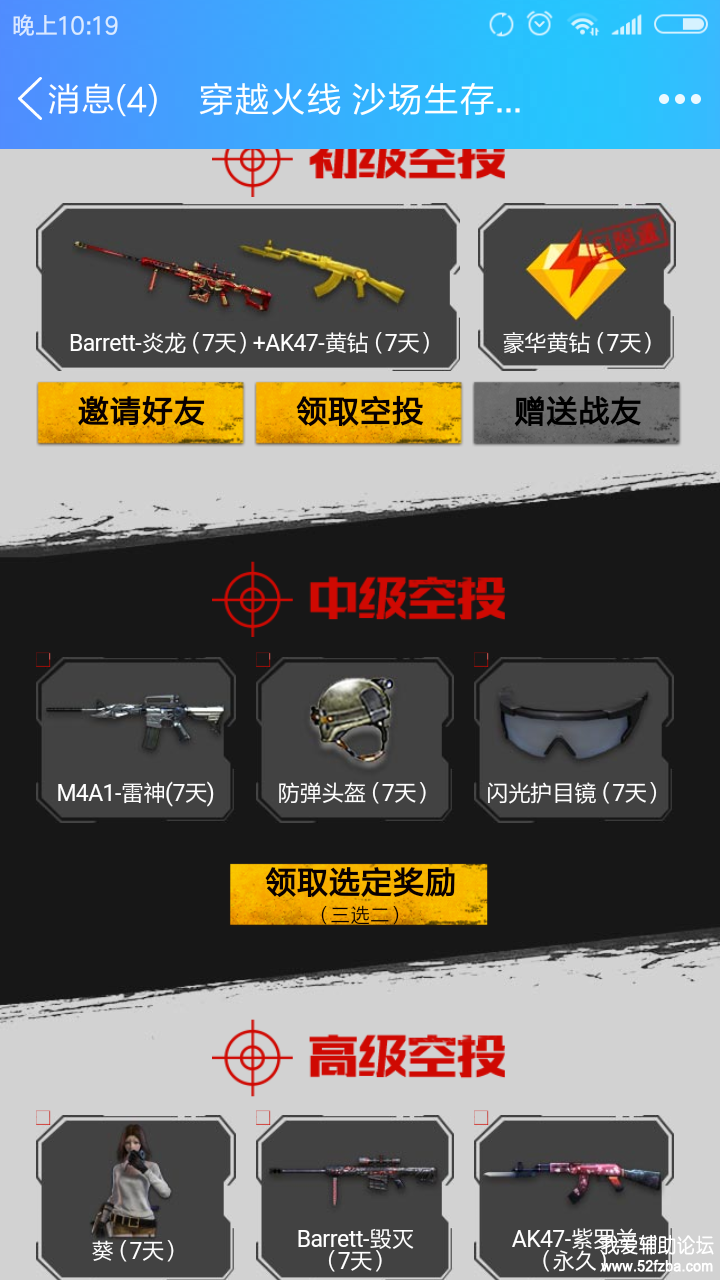
Task: Select the 防弹头盔 (7天) reward
Action: tap(354, 739)
